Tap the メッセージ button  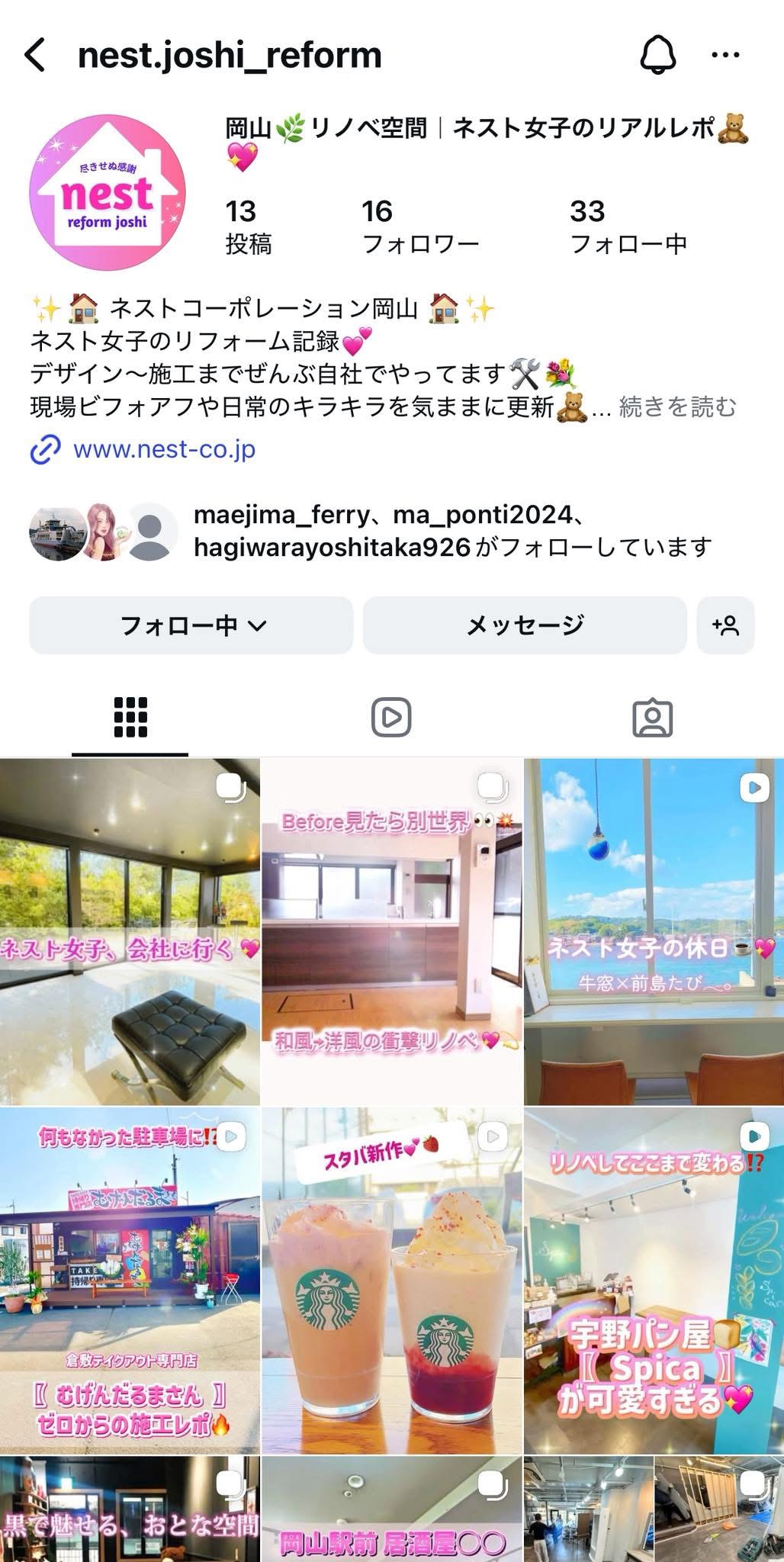click(525, 626)
